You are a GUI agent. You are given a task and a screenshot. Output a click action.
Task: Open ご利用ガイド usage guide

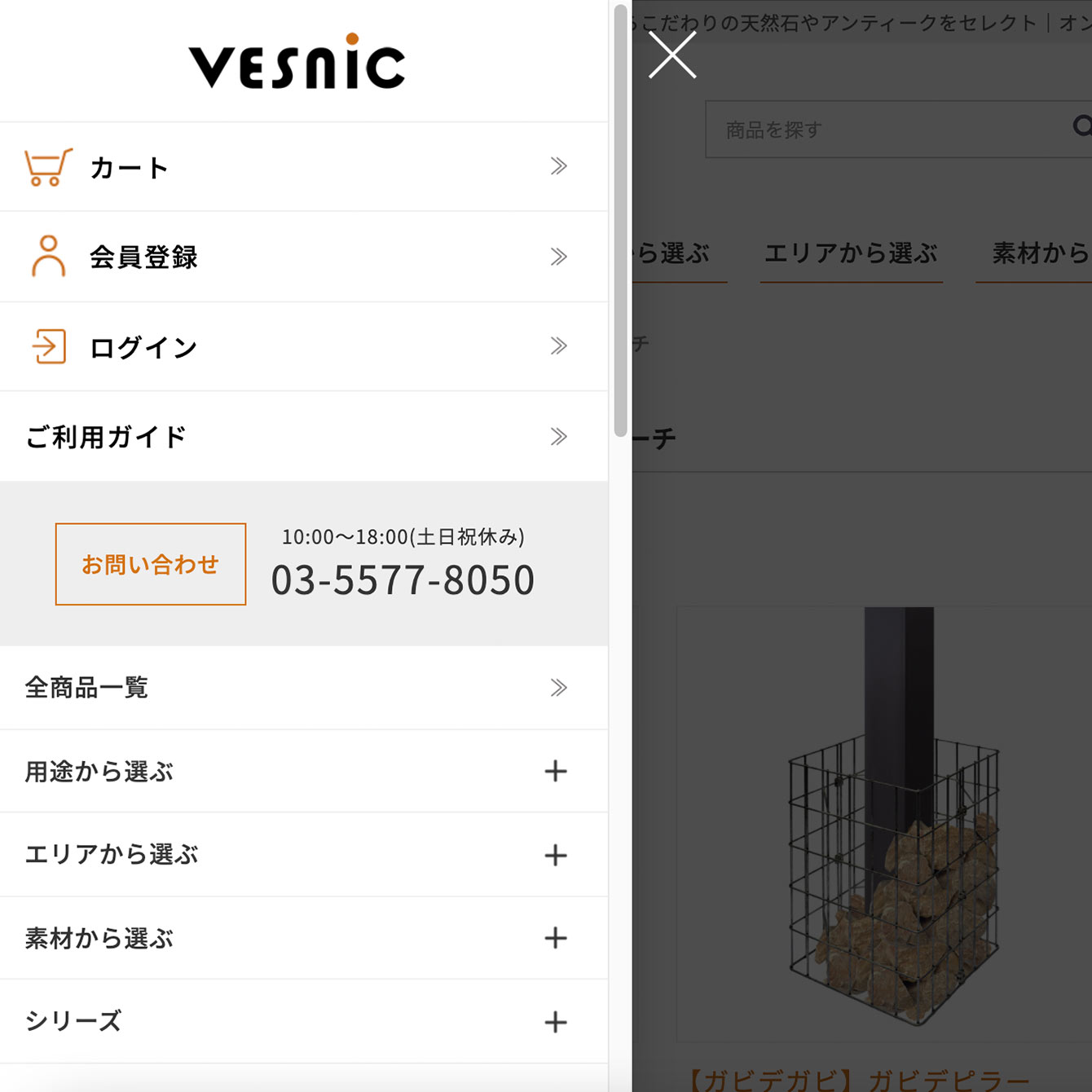(x=303, y=437)
